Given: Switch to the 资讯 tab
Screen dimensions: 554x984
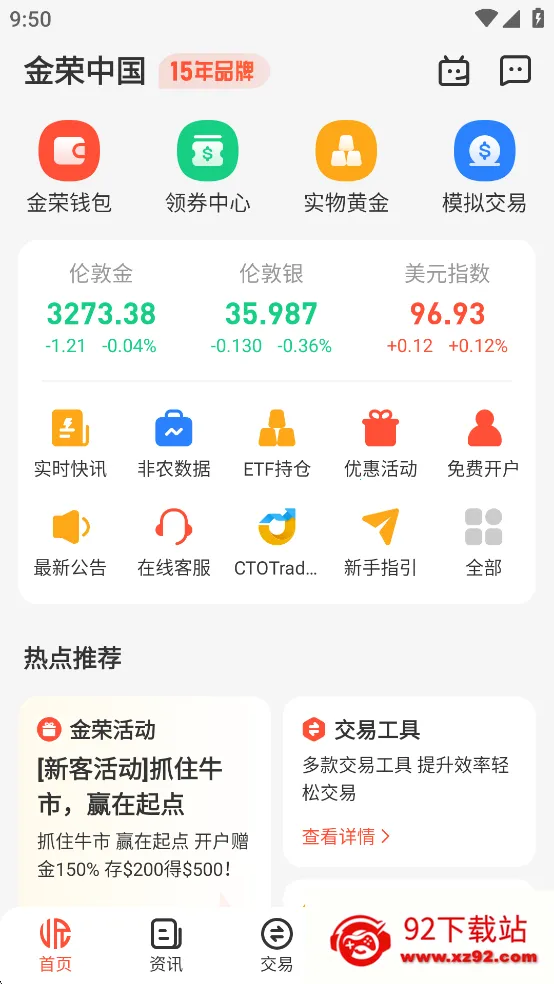Looking at the screenshot, I should coord(166,945).
